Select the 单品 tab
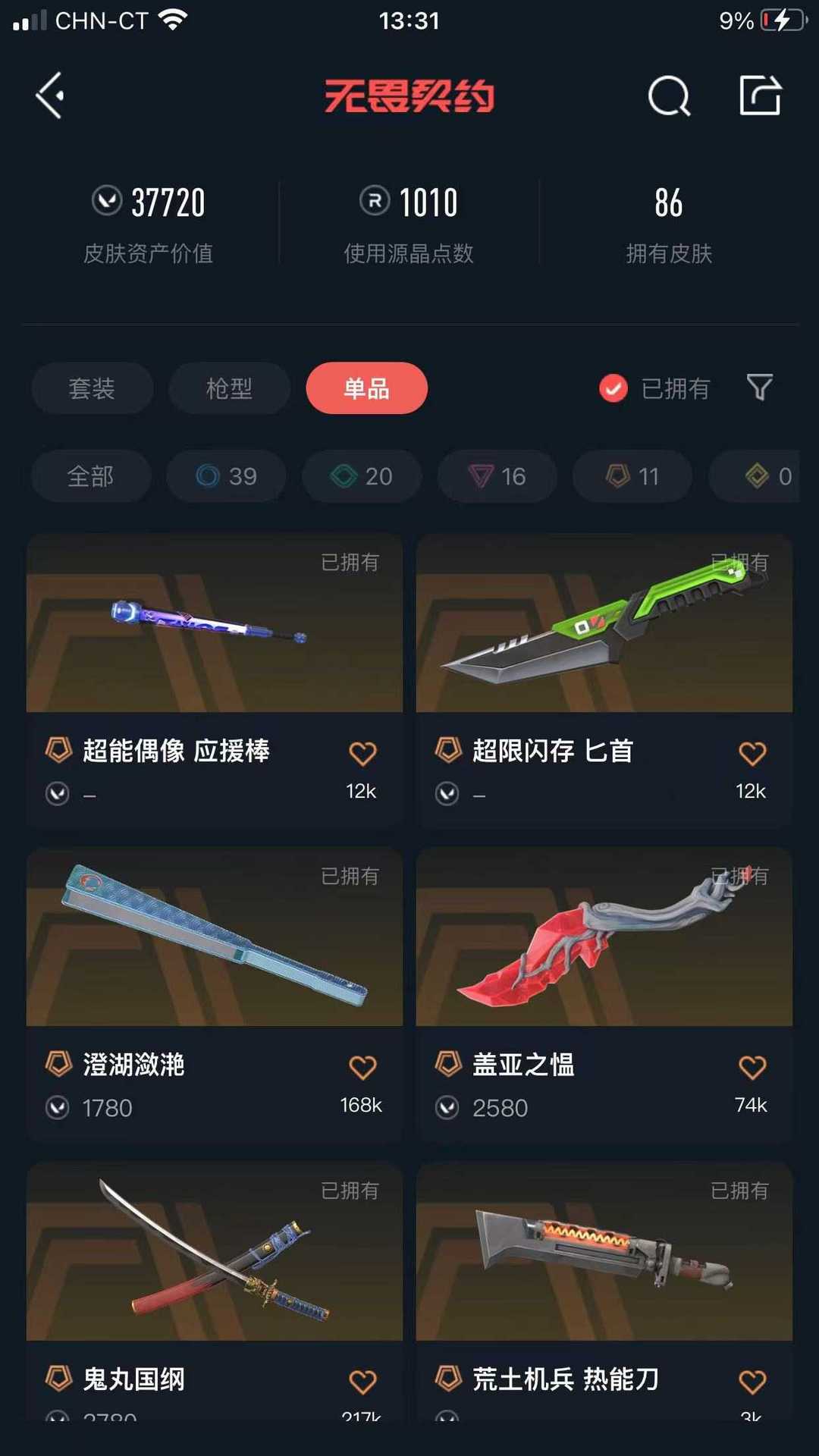 click(366, 388)
